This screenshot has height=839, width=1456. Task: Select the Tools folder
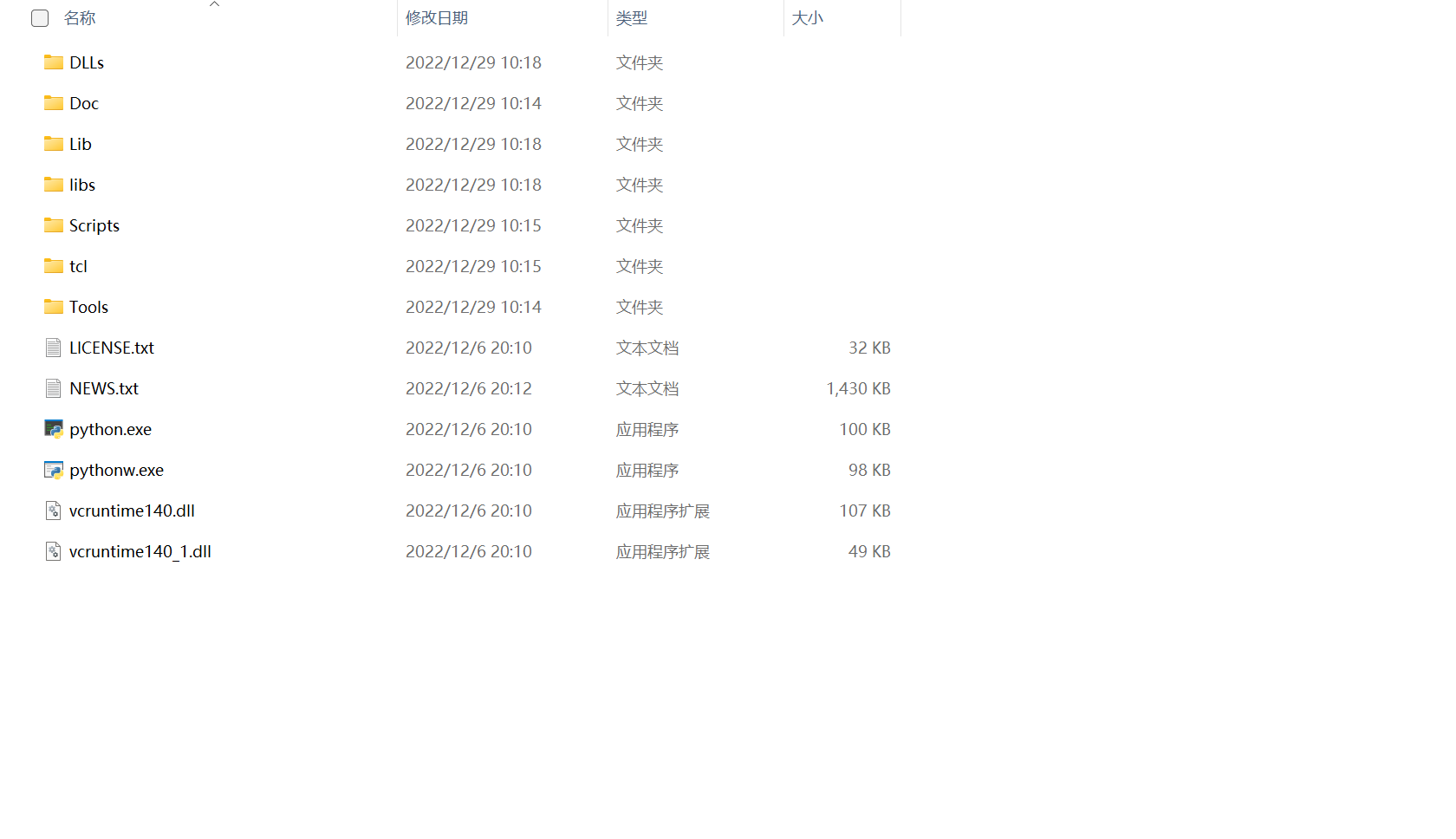pos(88,307)
